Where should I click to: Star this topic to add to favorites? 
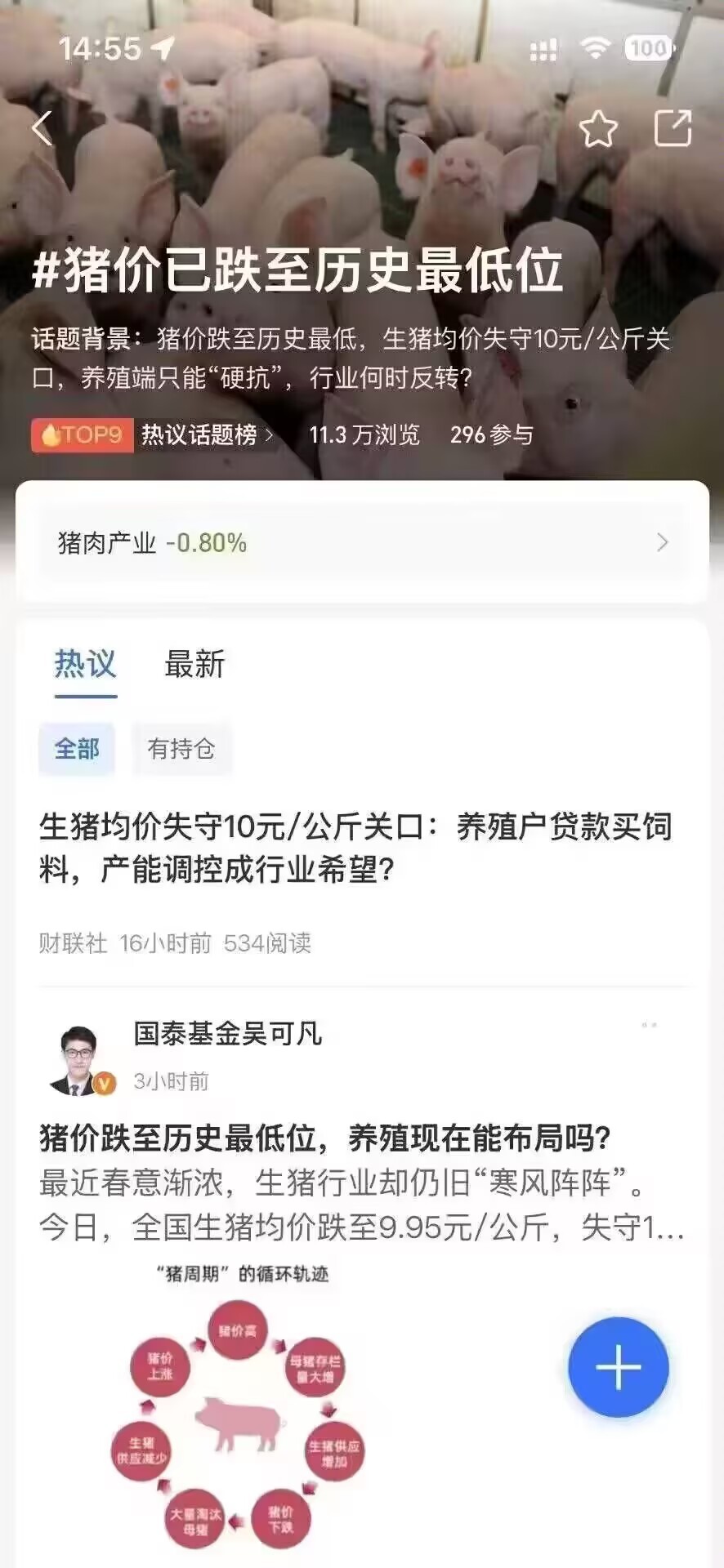[x=600, y=129]
